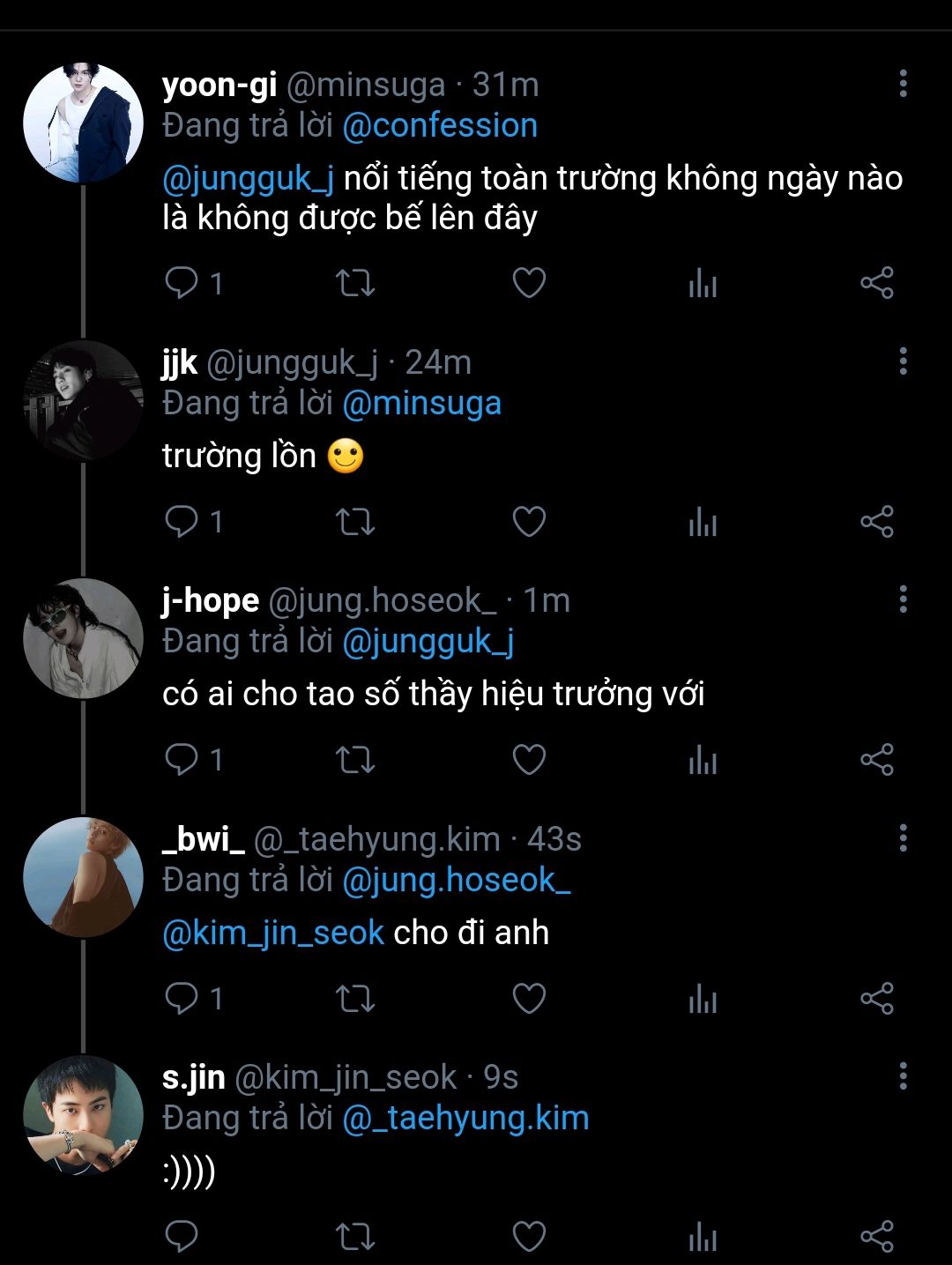This screenshot has height=1265, width=952.
Task: Open j-hope's profile avatar
Action: tap(83, 638)
